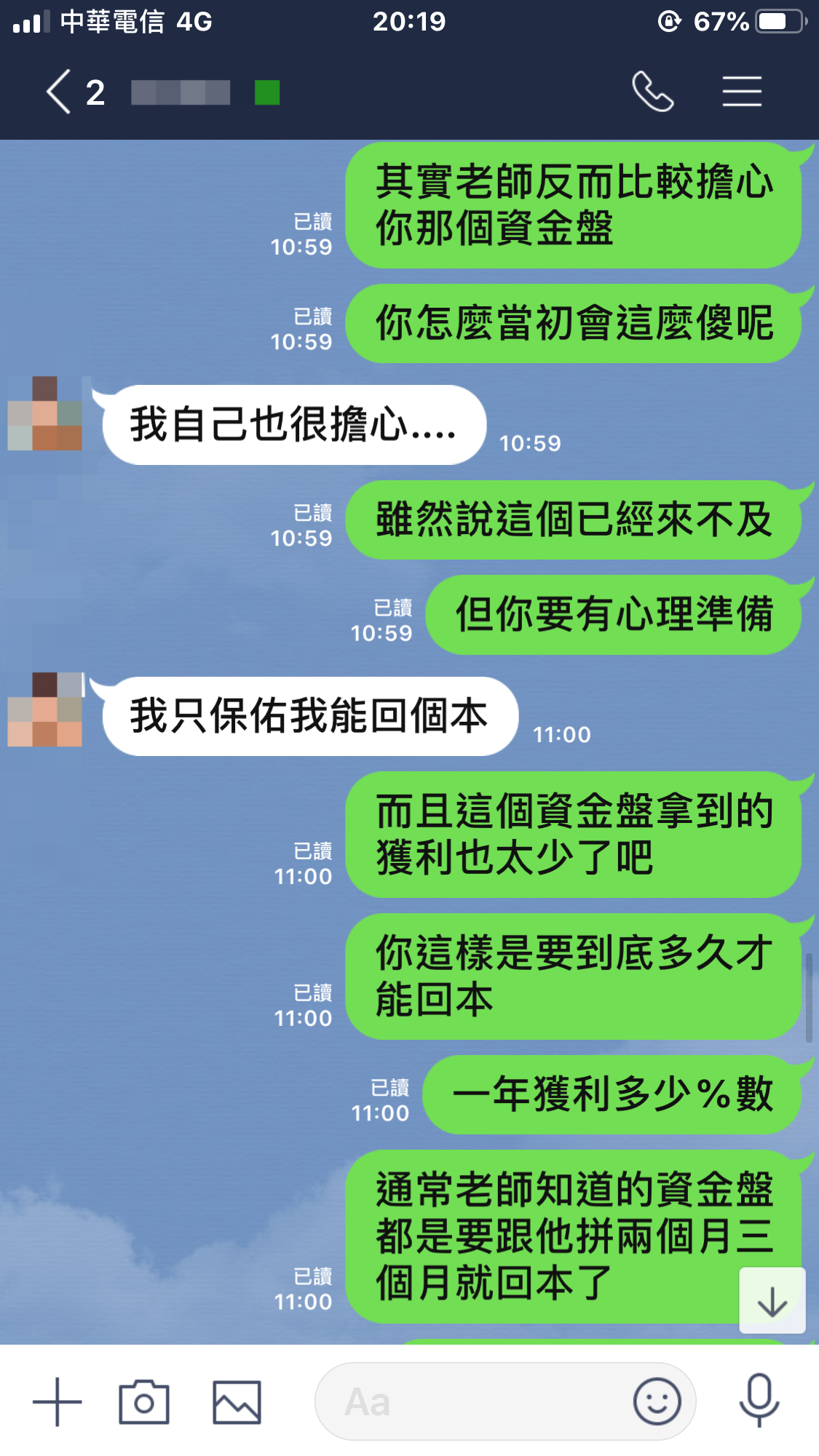The height and width of the screenshot is (1456, 819).
Task: Open the camera to take a photo
Action: coord(144,1401)
